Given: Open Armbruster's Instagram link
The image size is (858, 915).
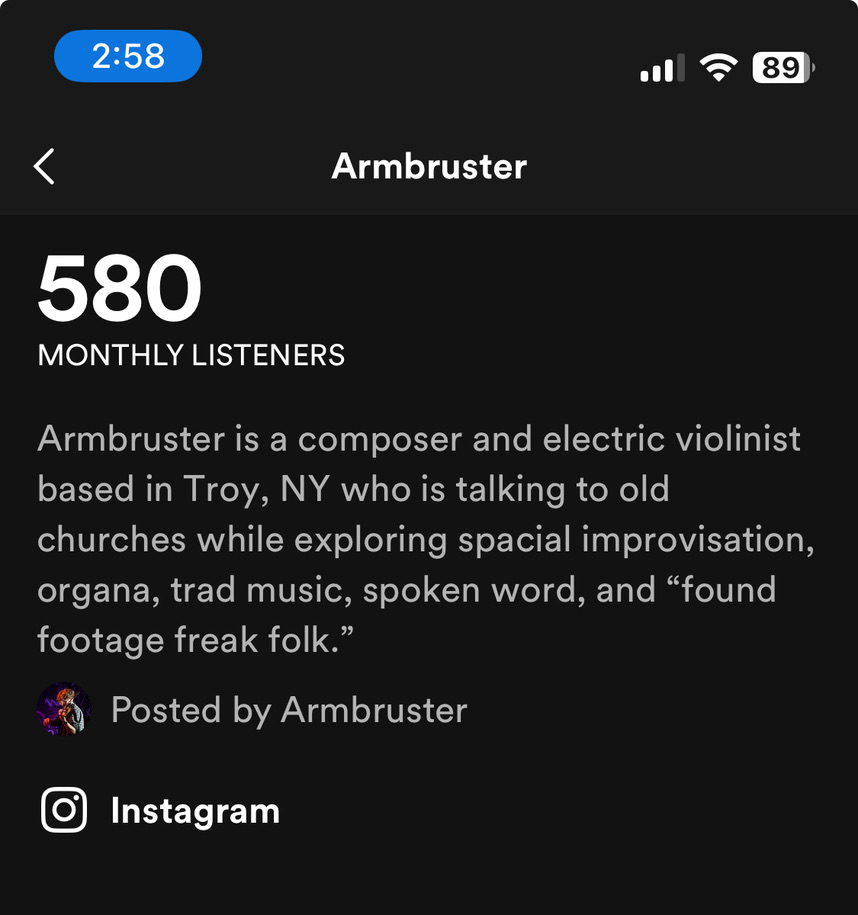Looking at the screenshot, I should pyautogui.click(x=162, y=810).
